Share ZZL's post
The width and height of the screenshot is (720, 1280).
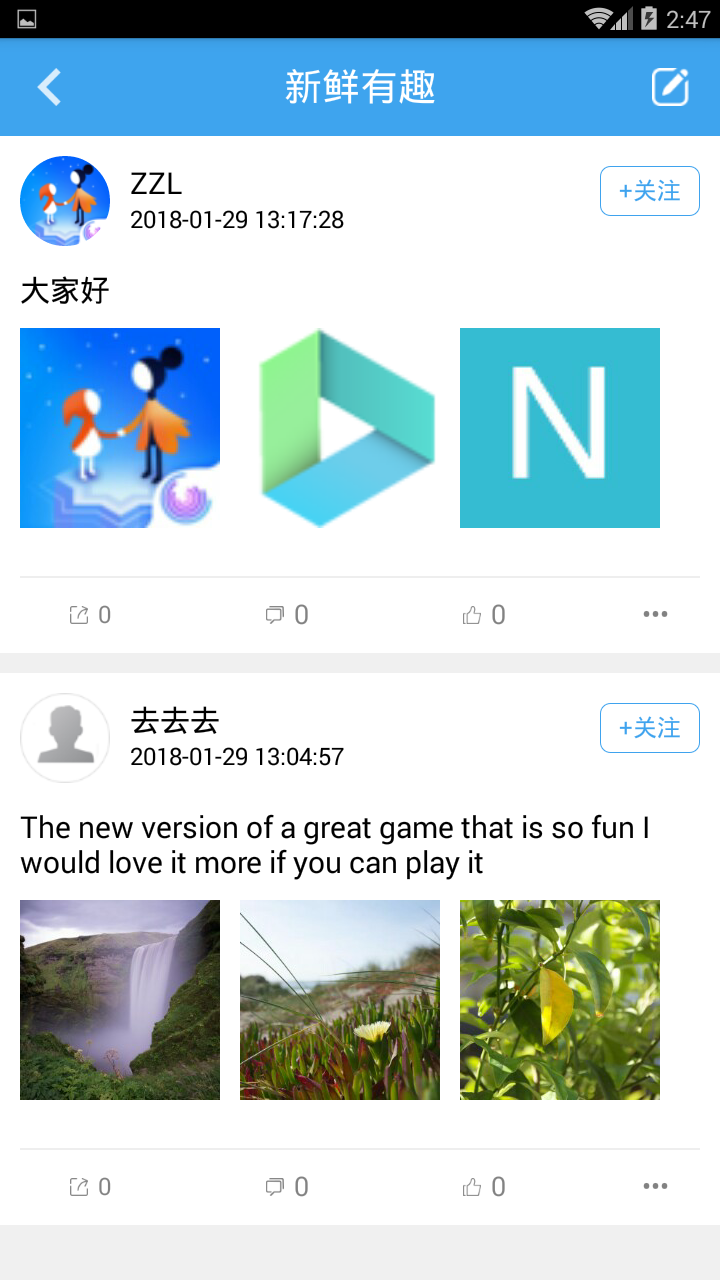click(x=89, y=615)
